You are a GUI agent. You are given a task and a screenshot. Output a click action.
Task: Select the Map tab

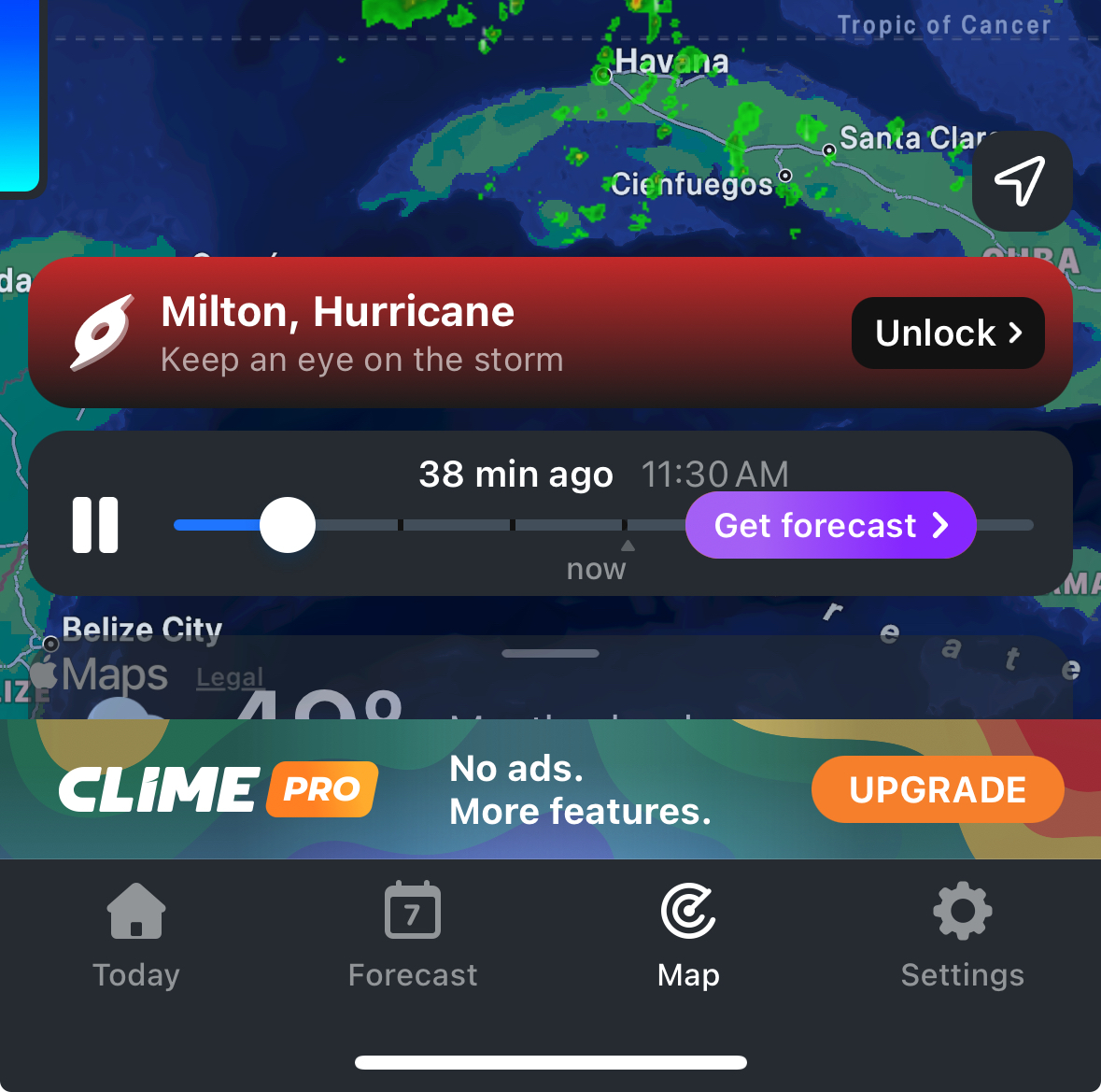pos(688,936)
